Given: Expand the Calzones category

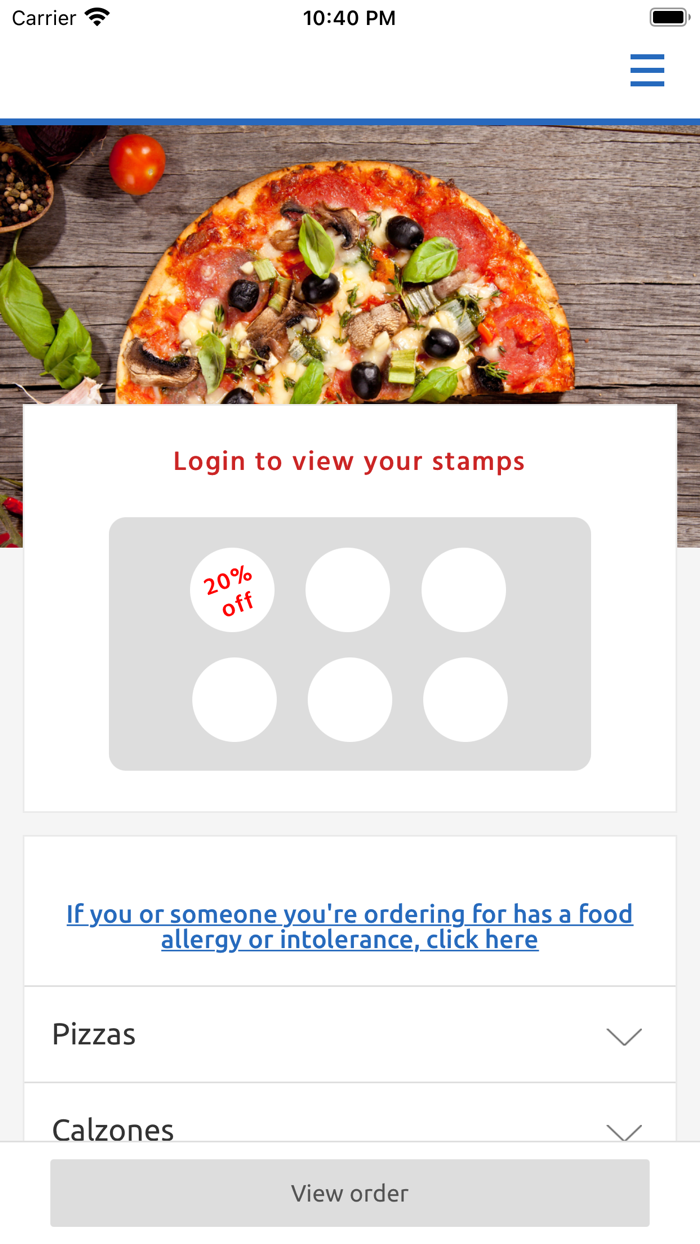Looking at the screenshot, I should (349, 1127).
